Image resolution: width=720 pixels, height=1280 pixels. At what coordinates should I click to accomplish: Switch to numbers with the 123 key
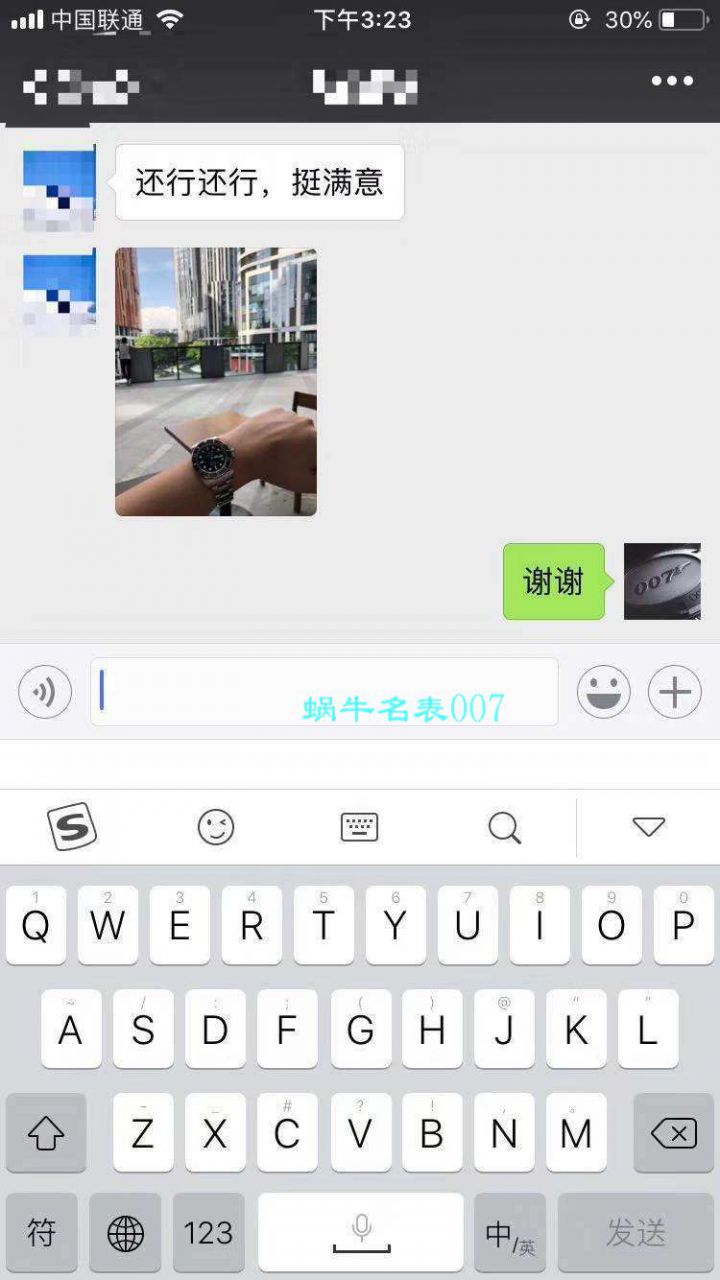pos(207,1232)
